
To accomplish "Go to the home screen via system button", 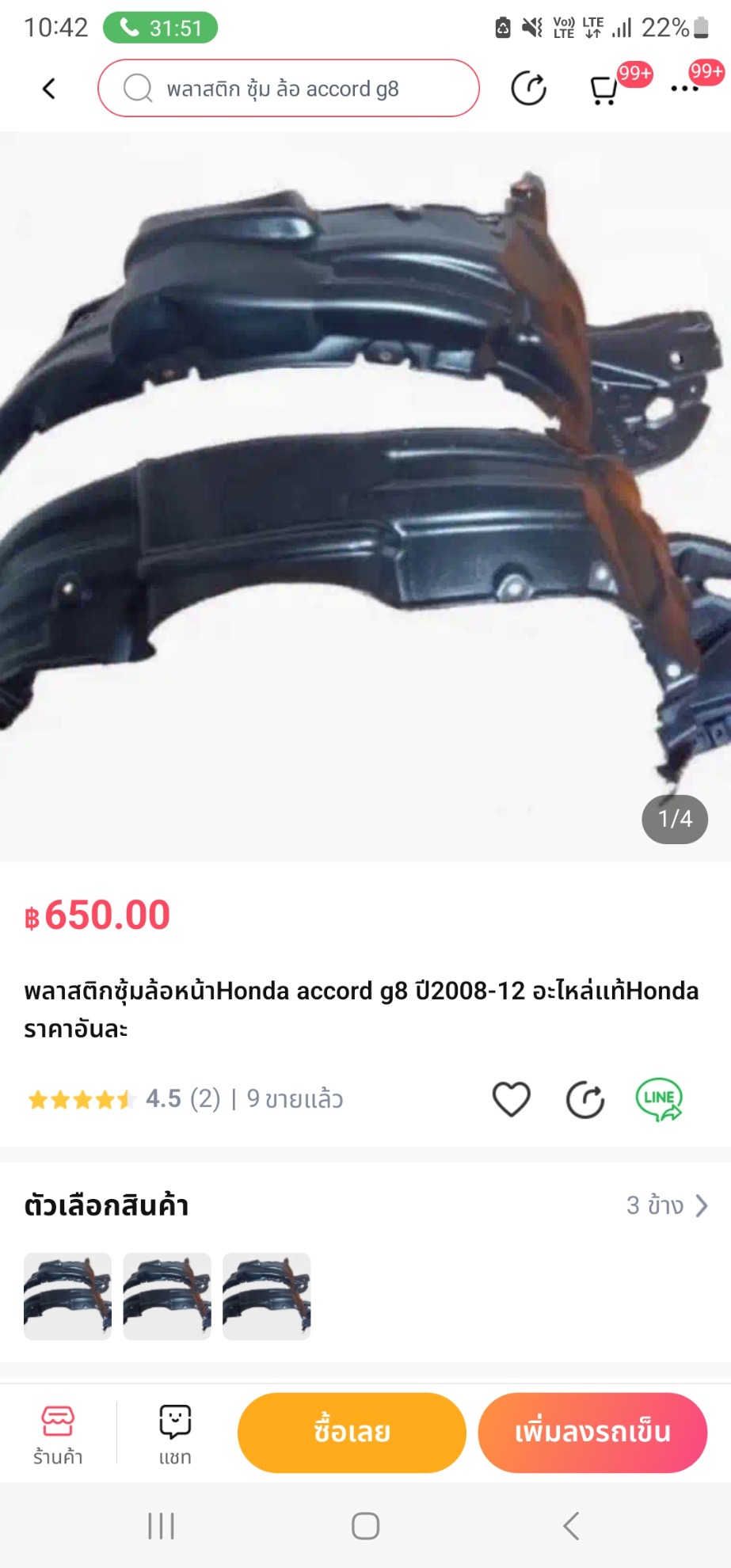I will [x=365, y=1525].
